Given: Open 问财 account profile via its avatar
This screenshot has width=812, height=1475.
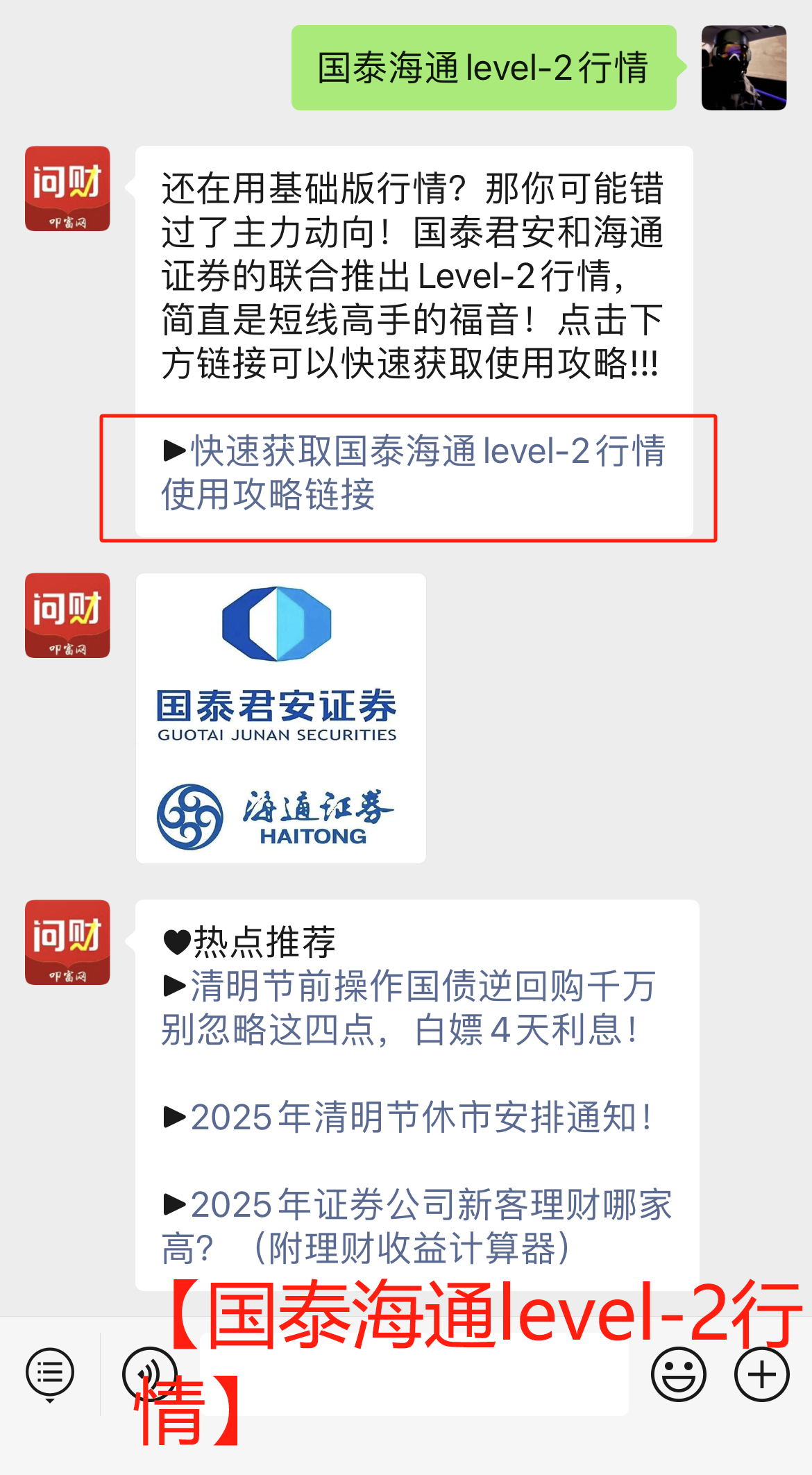Looking at the screenshot, I should click(x=67, y=189).
